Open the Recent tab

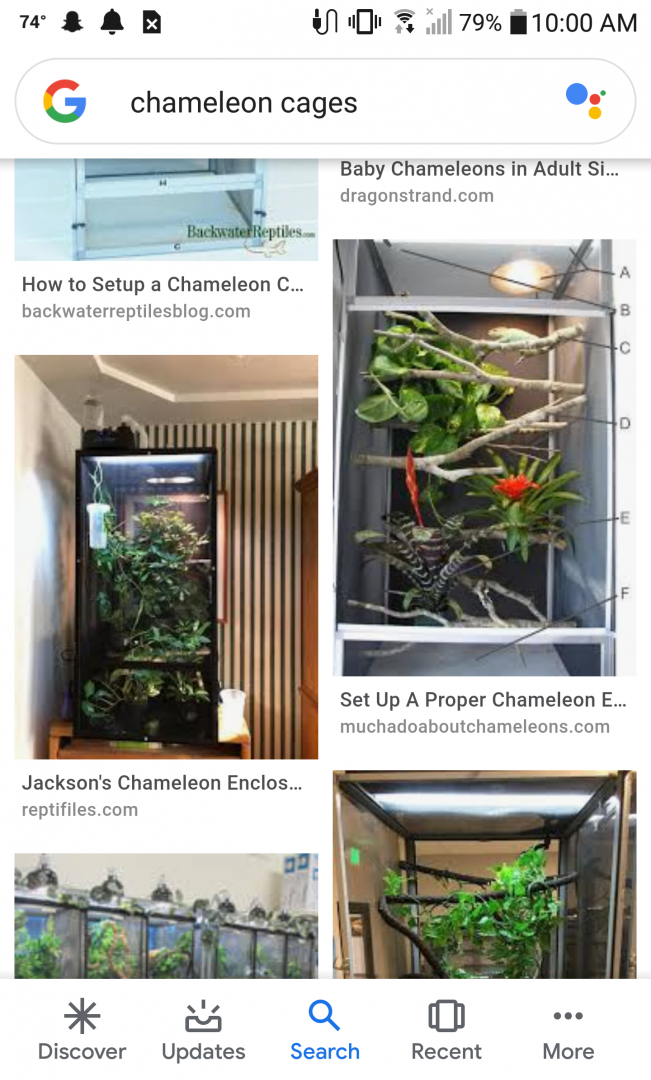pos(446,1032)
